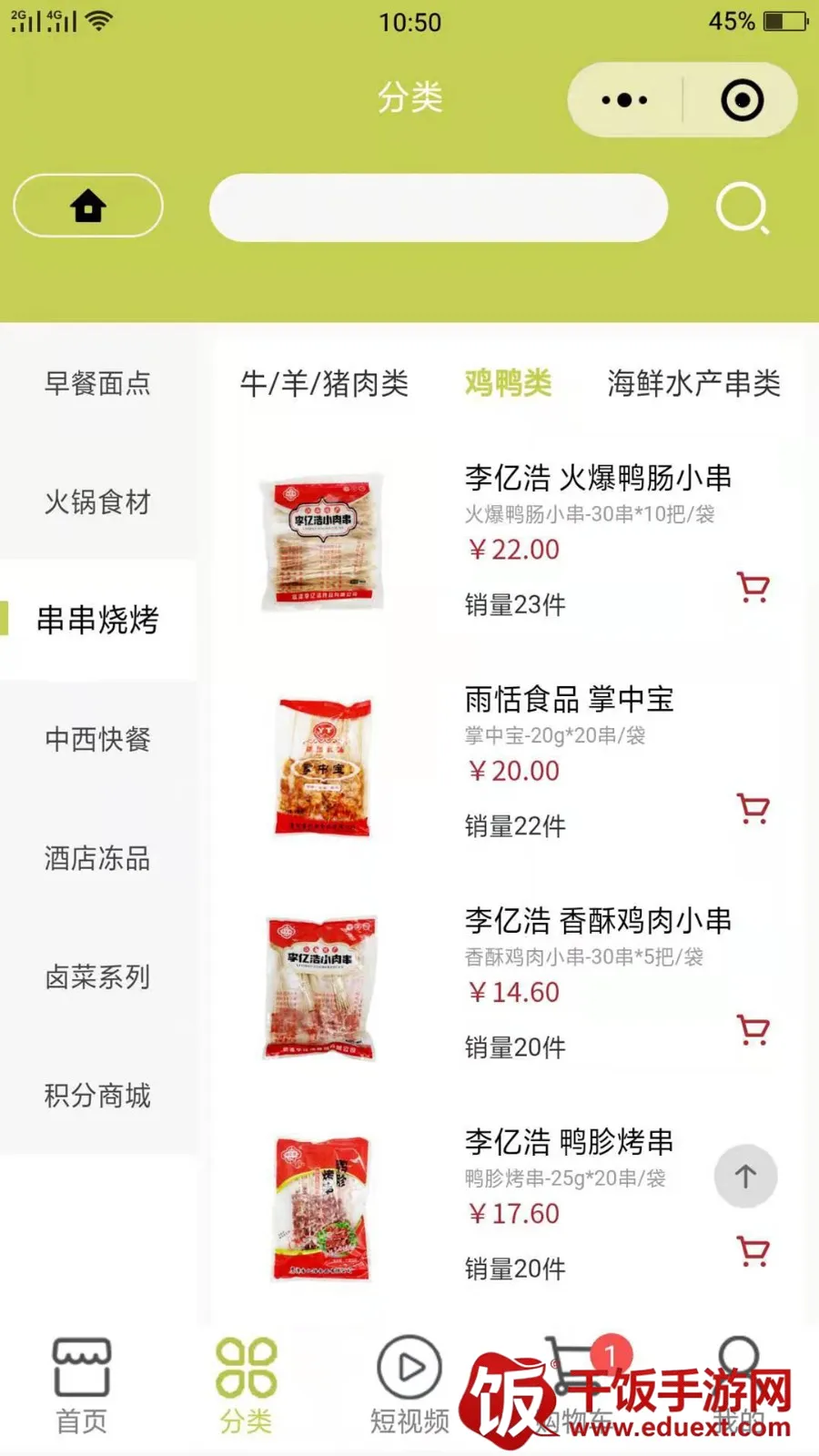The height and width of the screenshot is (1456, 819).
Task: Focus the search input field
Action: pos(438,207)
